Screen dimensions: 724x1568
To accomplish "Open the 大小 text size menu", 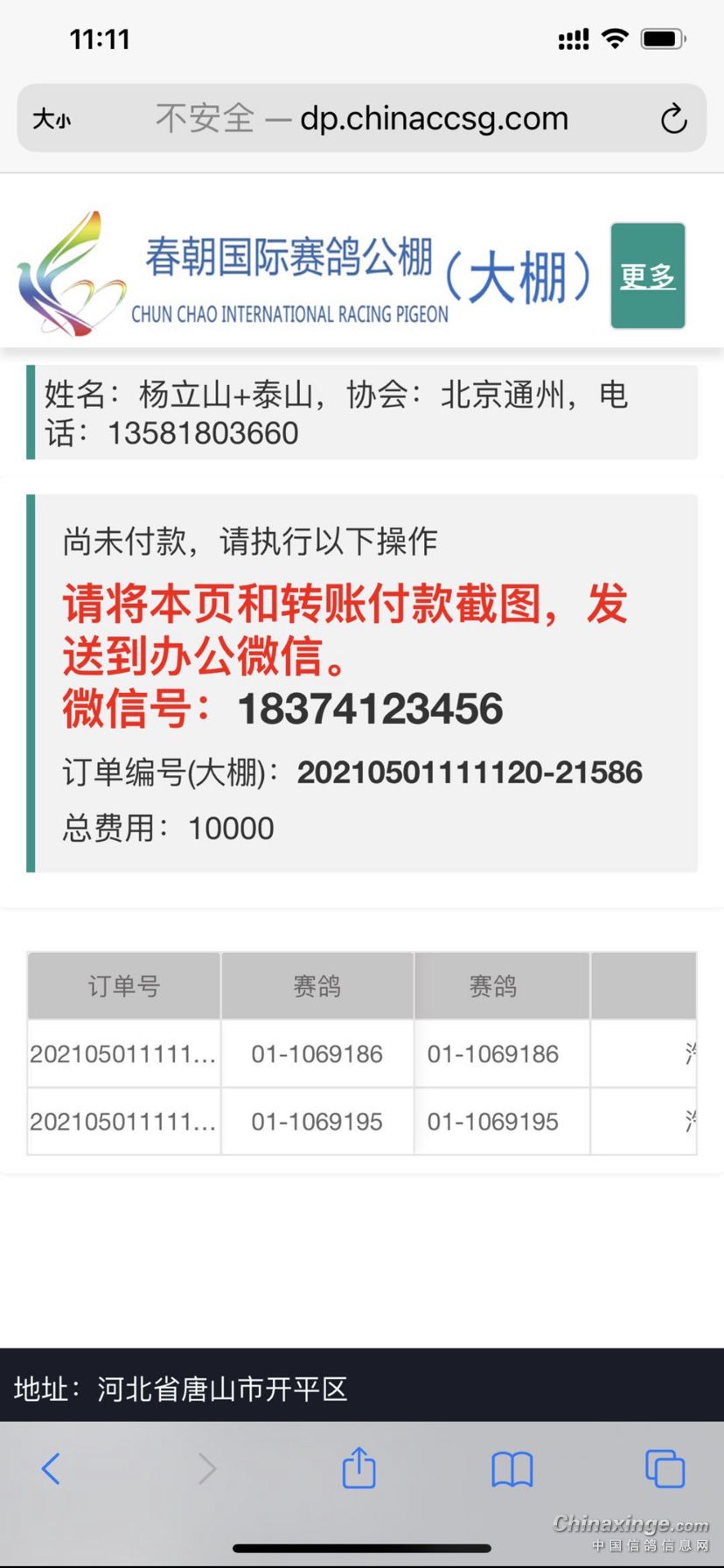I will click(x=52, y=119).
